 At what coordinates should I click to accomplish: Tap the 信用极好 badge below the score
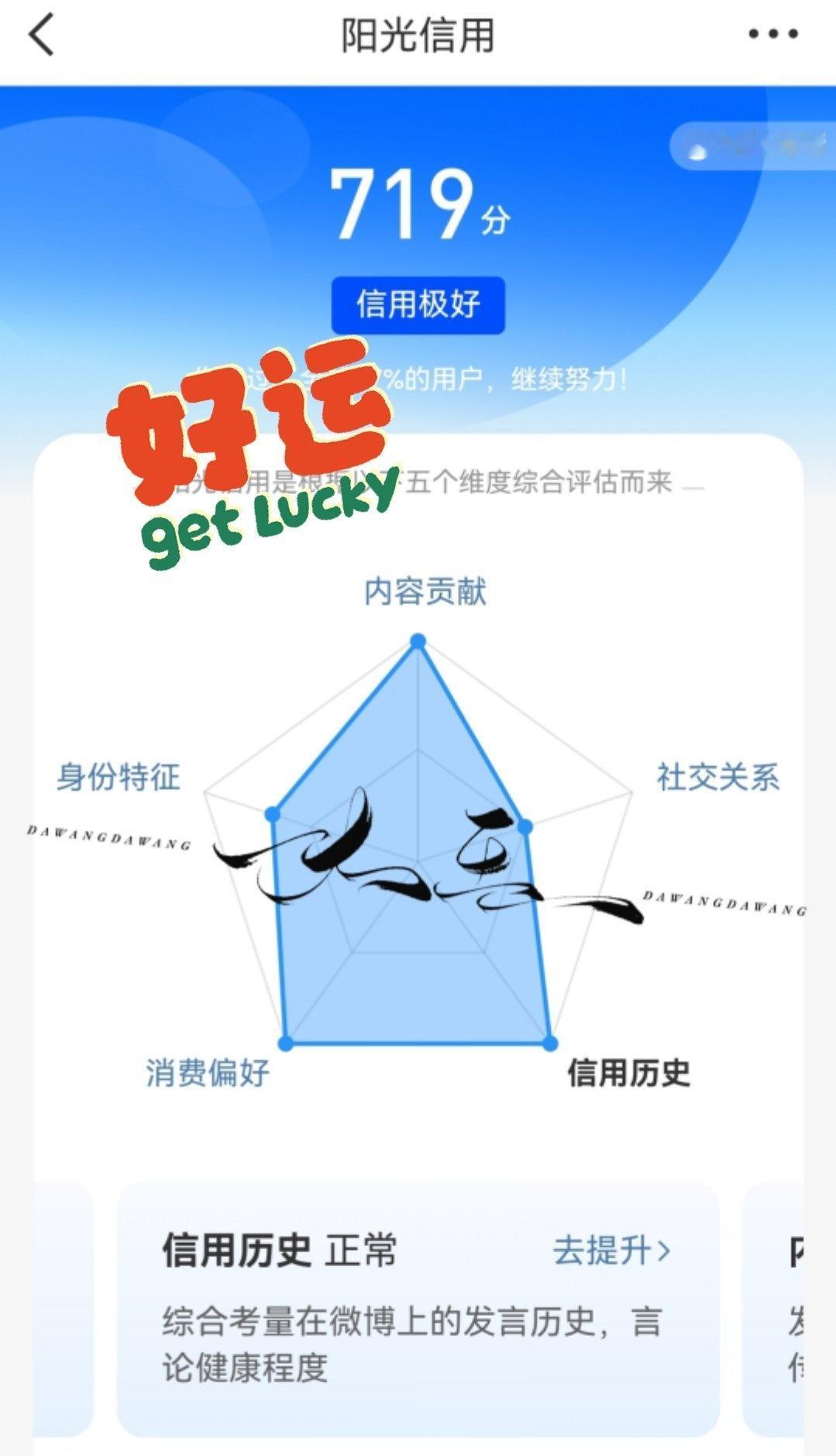point(418,304)
